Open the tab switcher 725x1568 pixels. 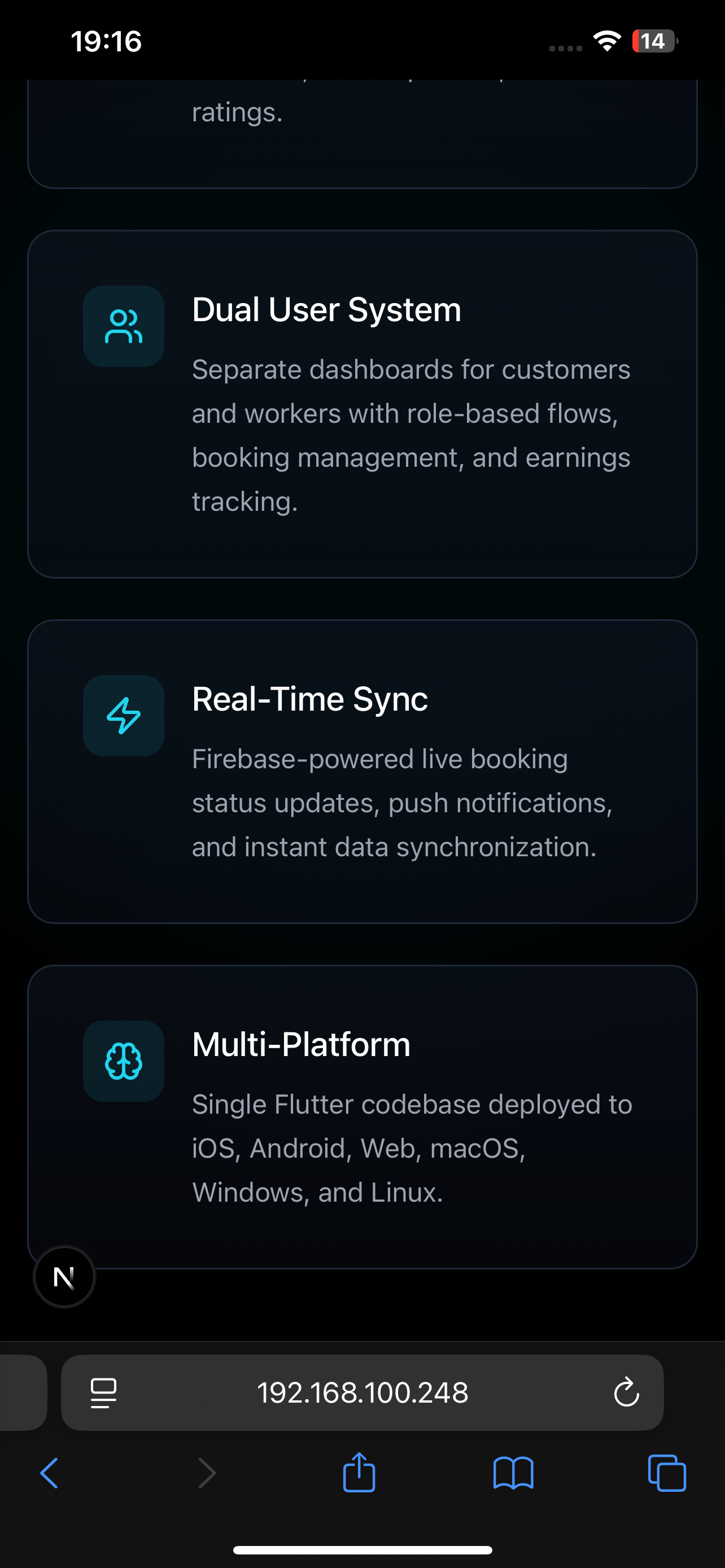pyautogui.click(x=667, y=1473)
